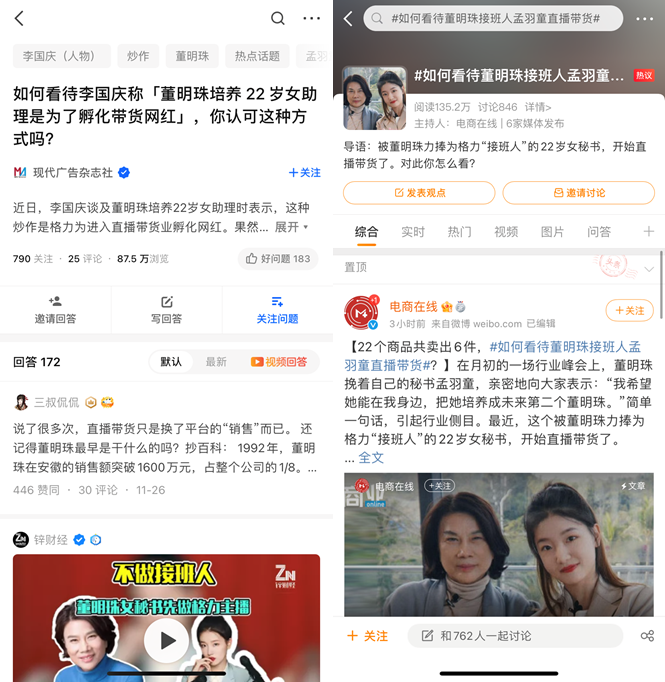The width and height of the screenshot is (665, 682).
Task: Select the 李国庆(人物) topic chip
Action: [x=58, y=56]
